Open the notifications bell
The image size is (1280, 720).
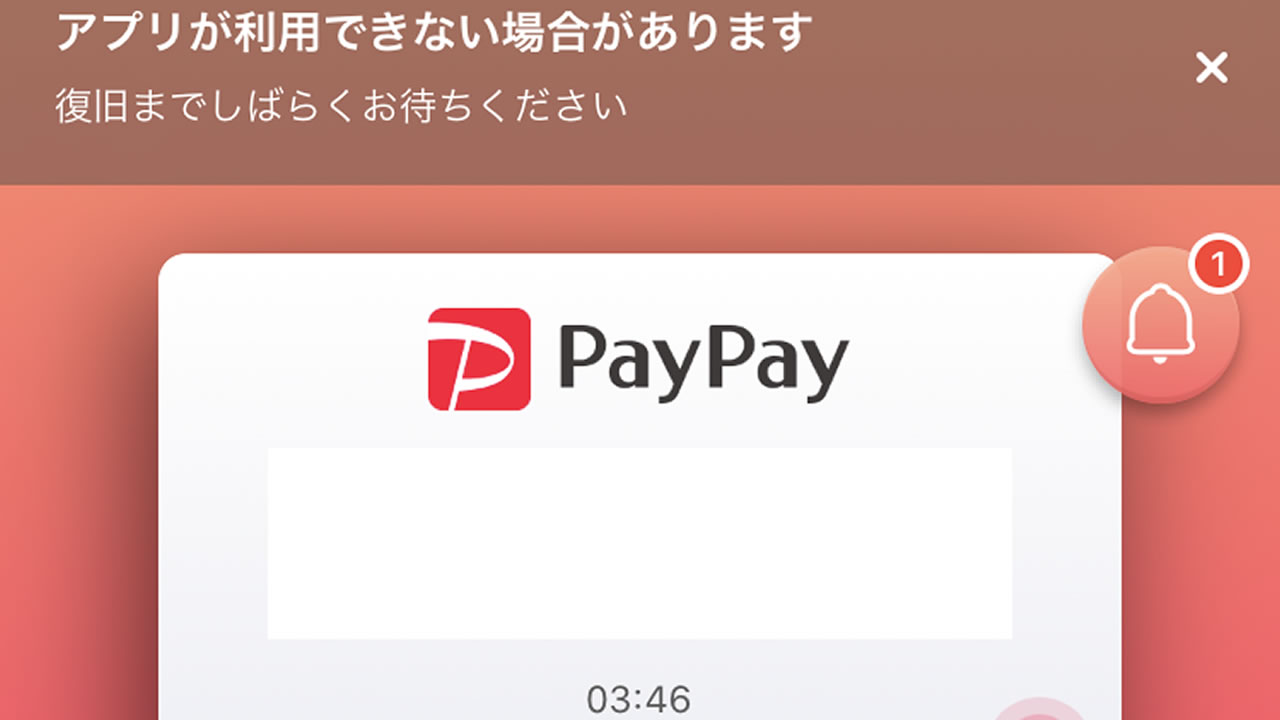[1161, 323]
